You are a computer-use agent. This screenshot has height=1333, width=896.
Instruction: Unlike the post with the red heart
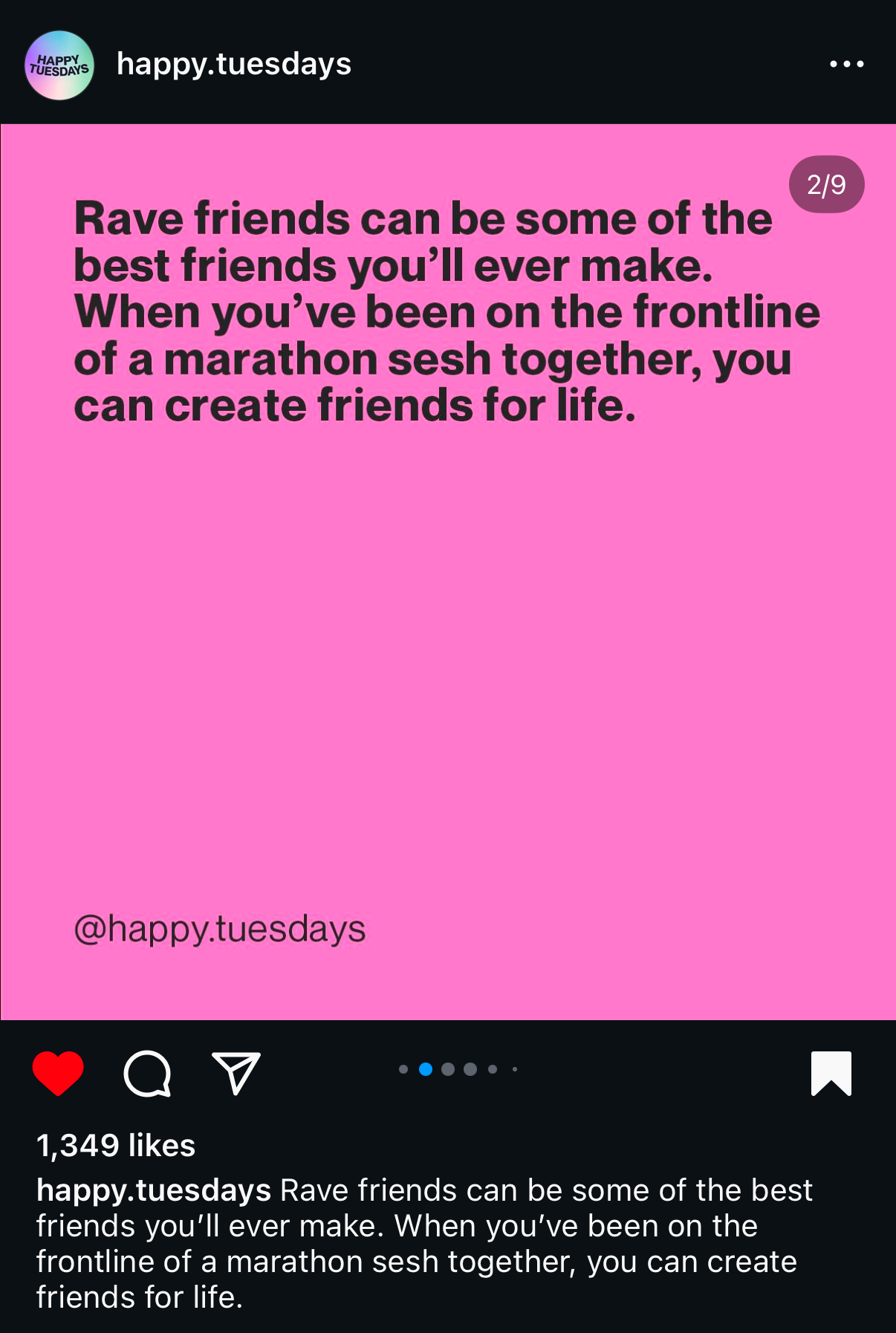58,1073
